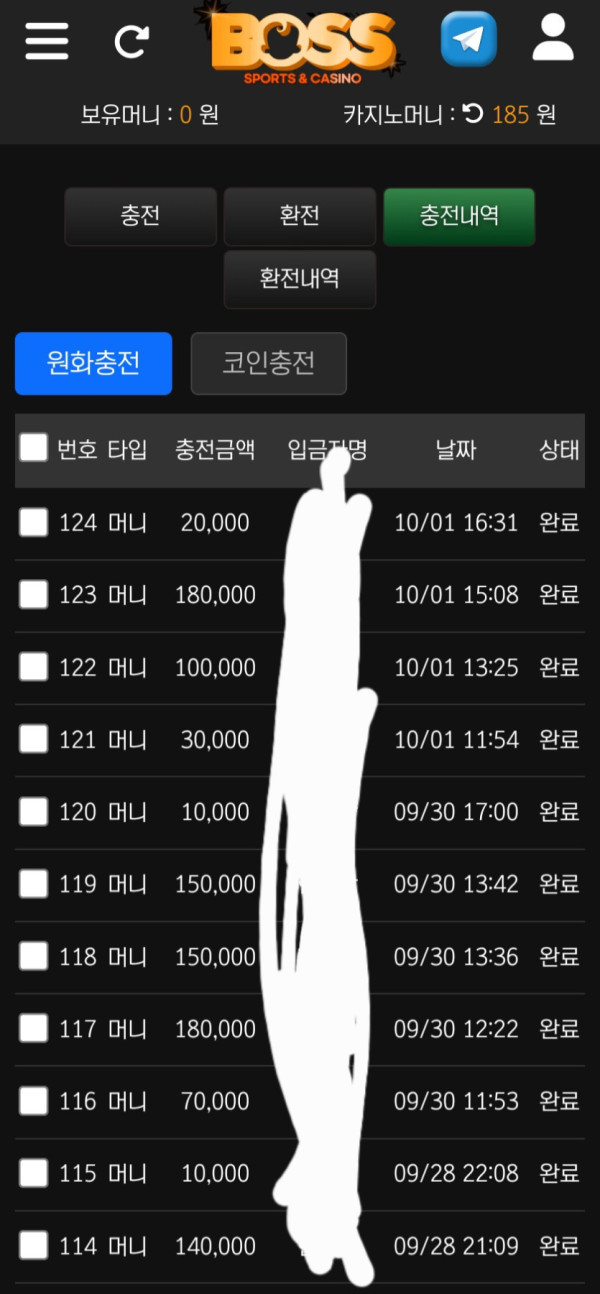Image resolution: width=600 pixels, height=1294 pixels.
Task: Open the 충전내역 history
Action: click(x=459, y=216)
